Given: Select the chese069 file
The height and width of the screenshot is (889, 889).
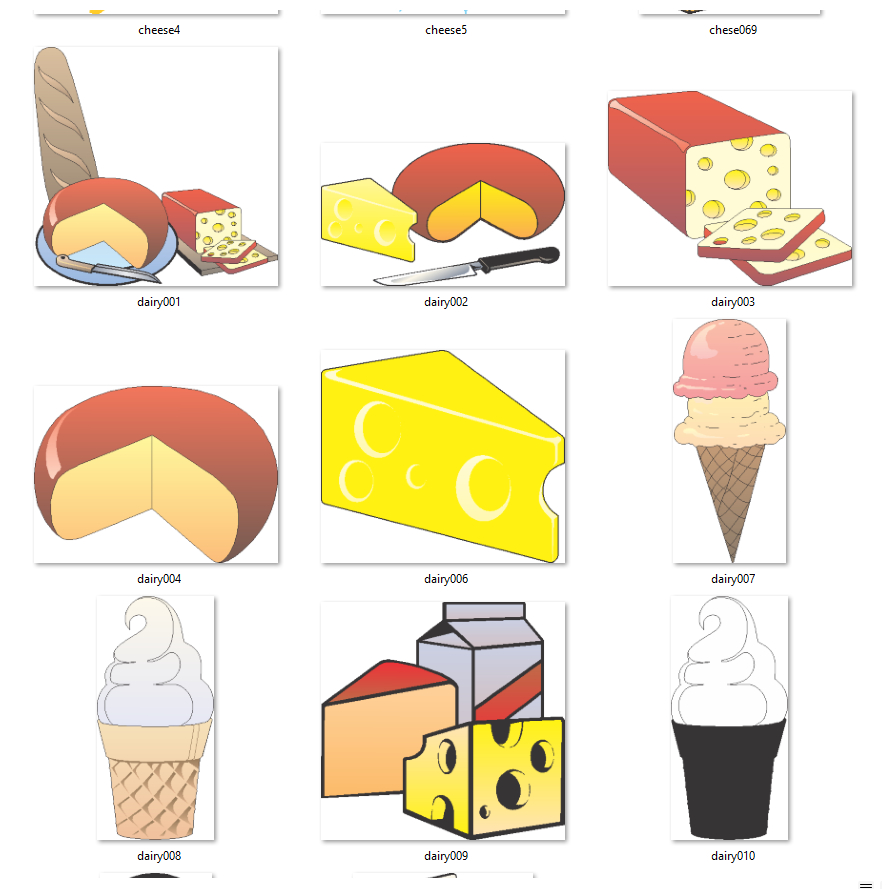Looking at the screenshot, I should click(732, 29).
